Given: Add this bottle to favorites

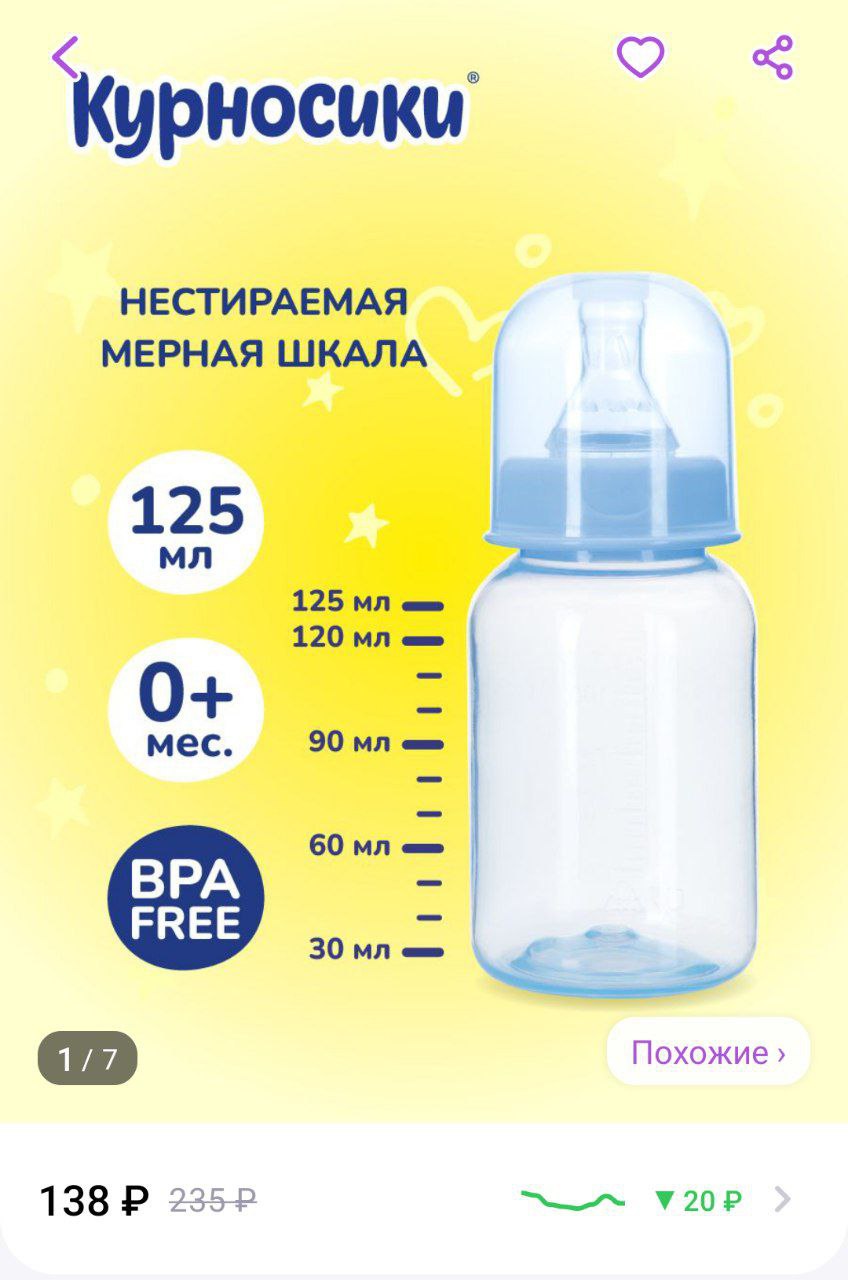Looking at the screenshot, I should click(640, 57).
